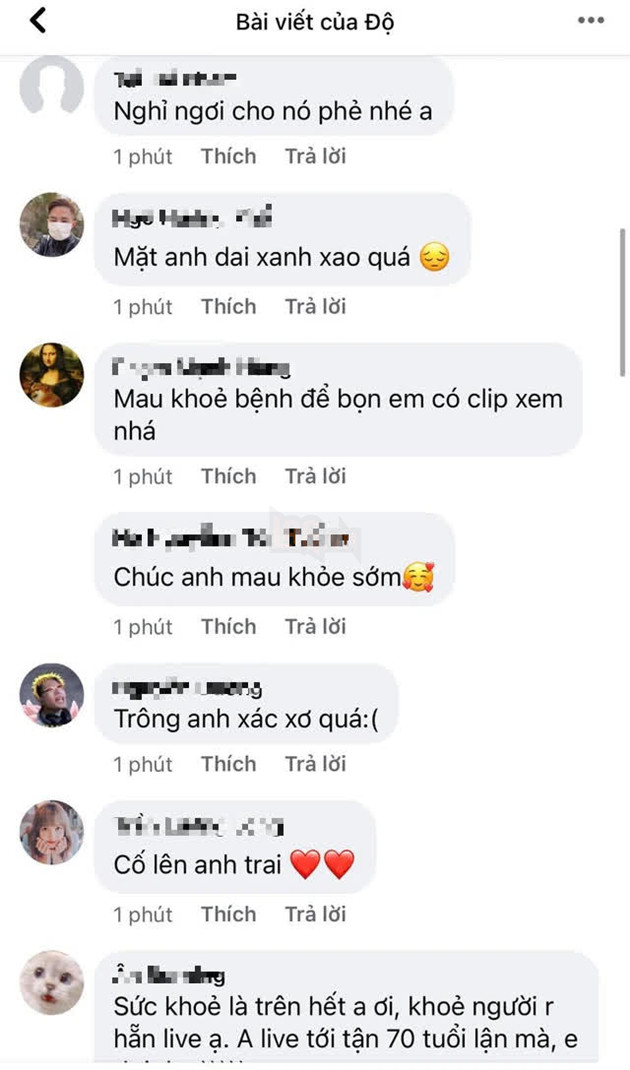This screenshot has width=630, height=1070.
Task: Like the comment 'Trông anh xác xơ quá'
Action: [x=228, y=764]
